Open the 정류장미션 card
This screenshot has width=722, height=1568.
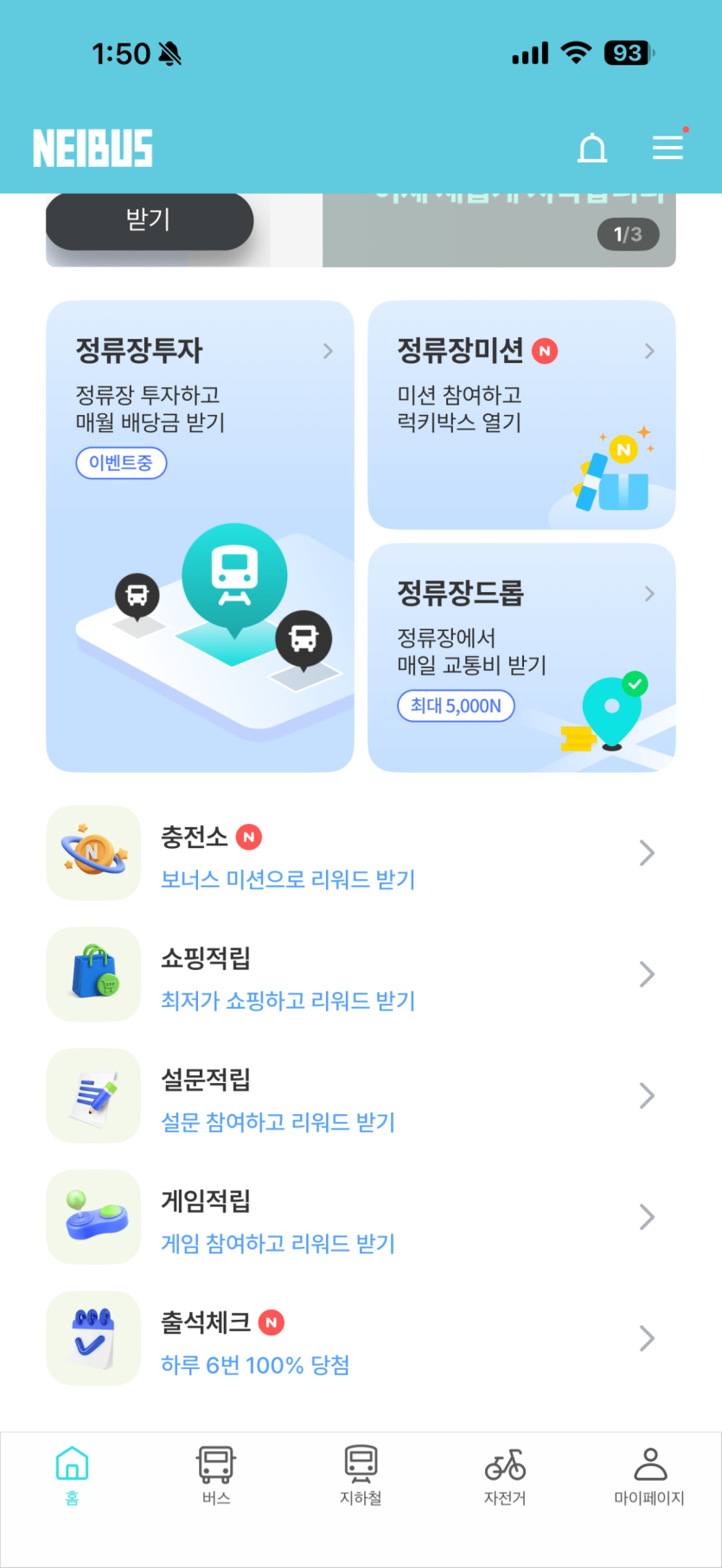tap(521, 415)
